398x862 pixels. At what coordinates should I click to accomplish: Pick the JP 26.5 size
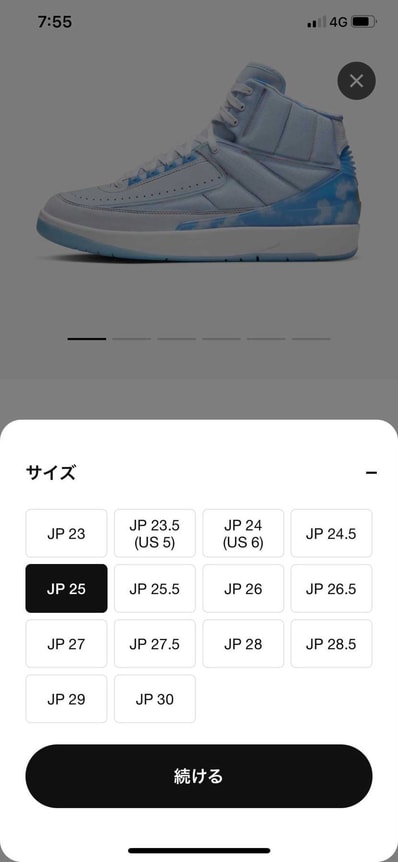(x=331, y=588)
